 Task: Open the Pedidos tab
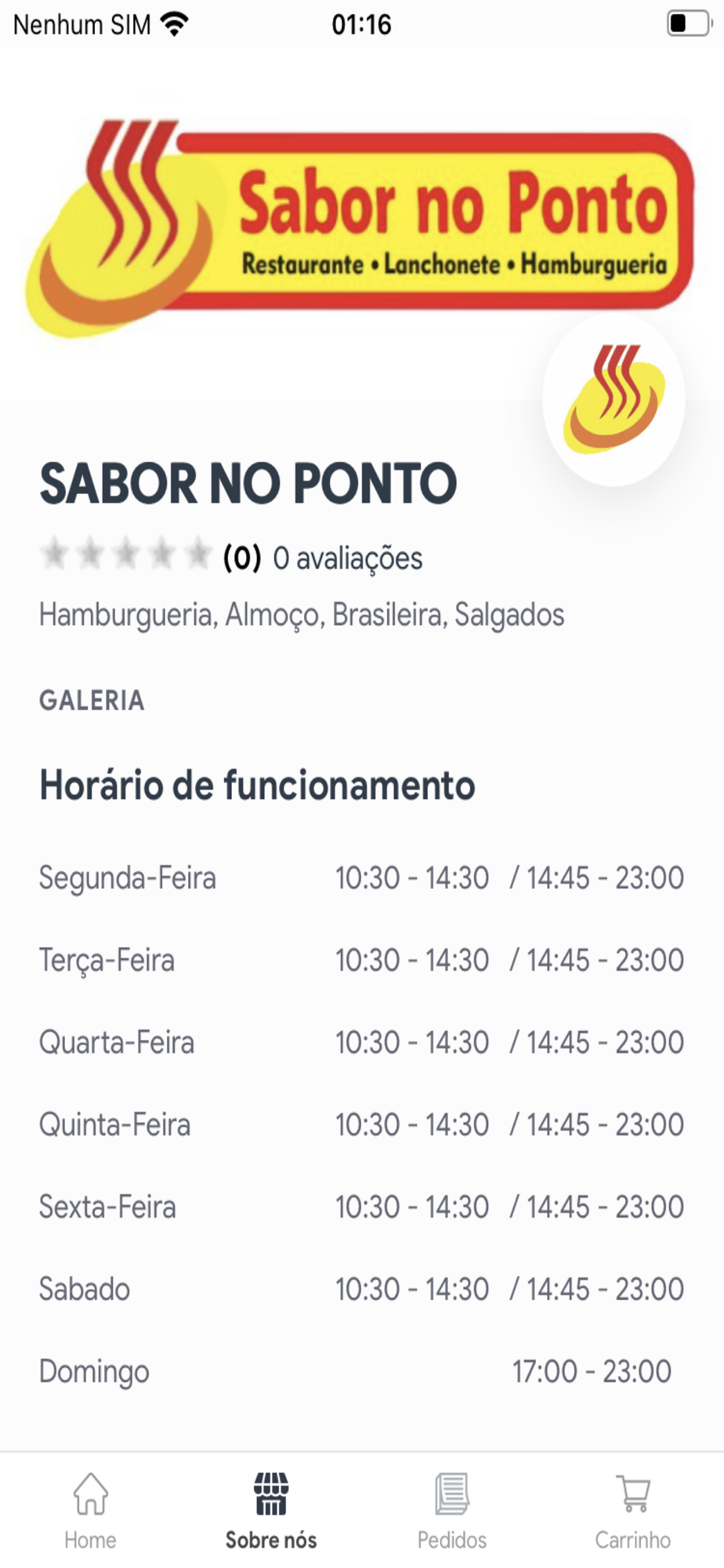pyautogui.click(x=452, y=1510)
